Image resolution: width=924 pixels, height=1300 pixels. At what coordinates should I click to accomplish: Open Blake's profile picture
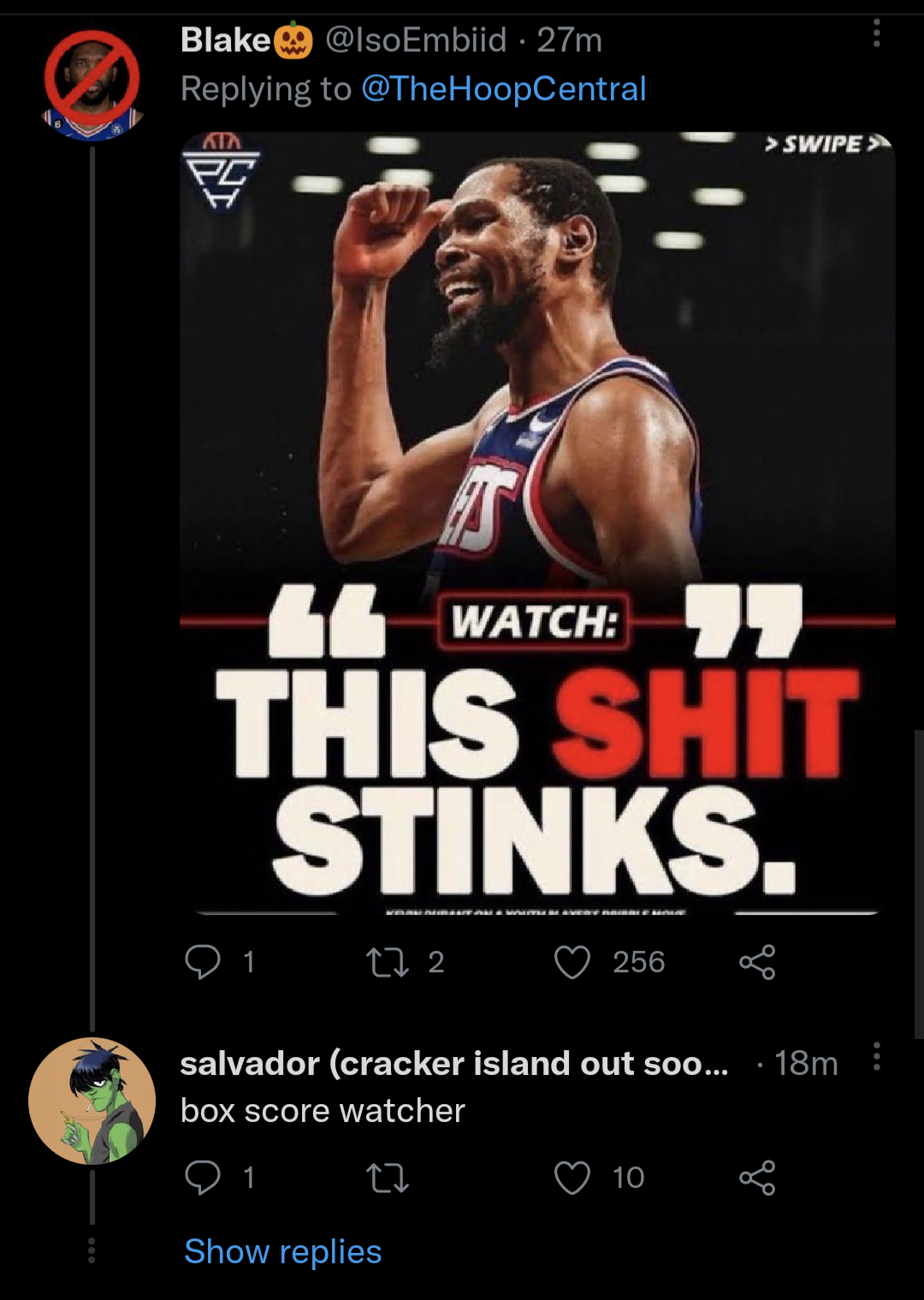coord(92,83)
